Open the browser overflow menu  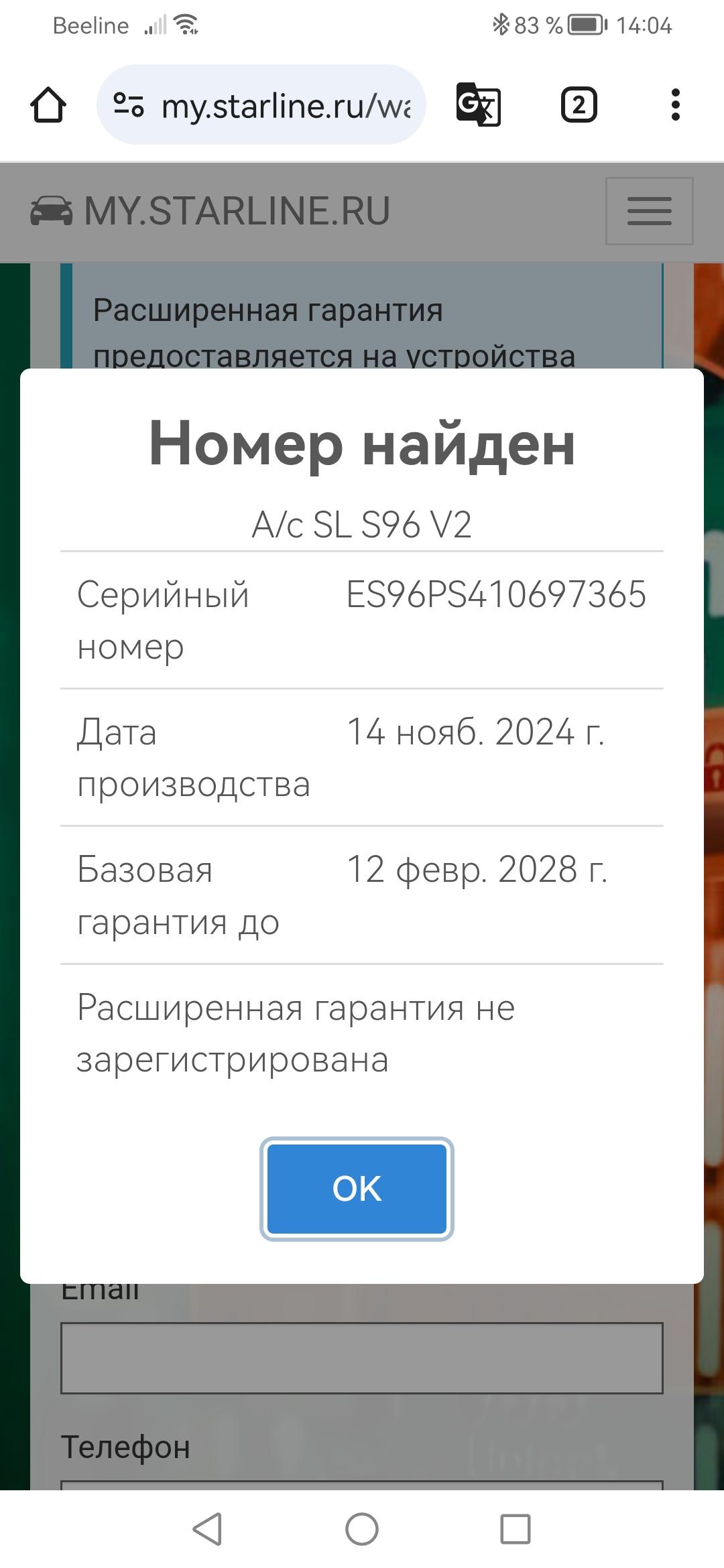tap(675, 105)
